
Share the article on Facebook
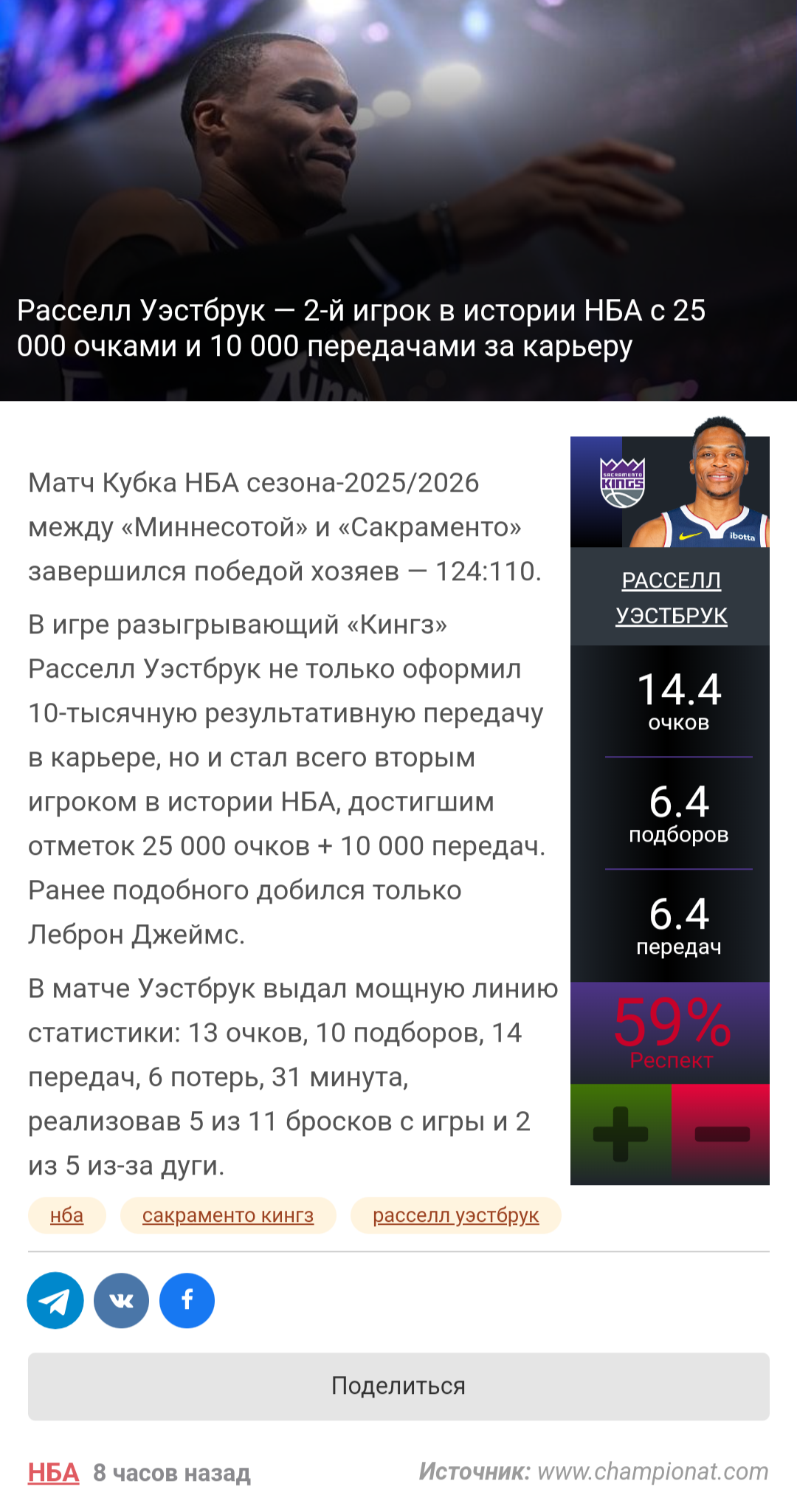(187, 1300)
